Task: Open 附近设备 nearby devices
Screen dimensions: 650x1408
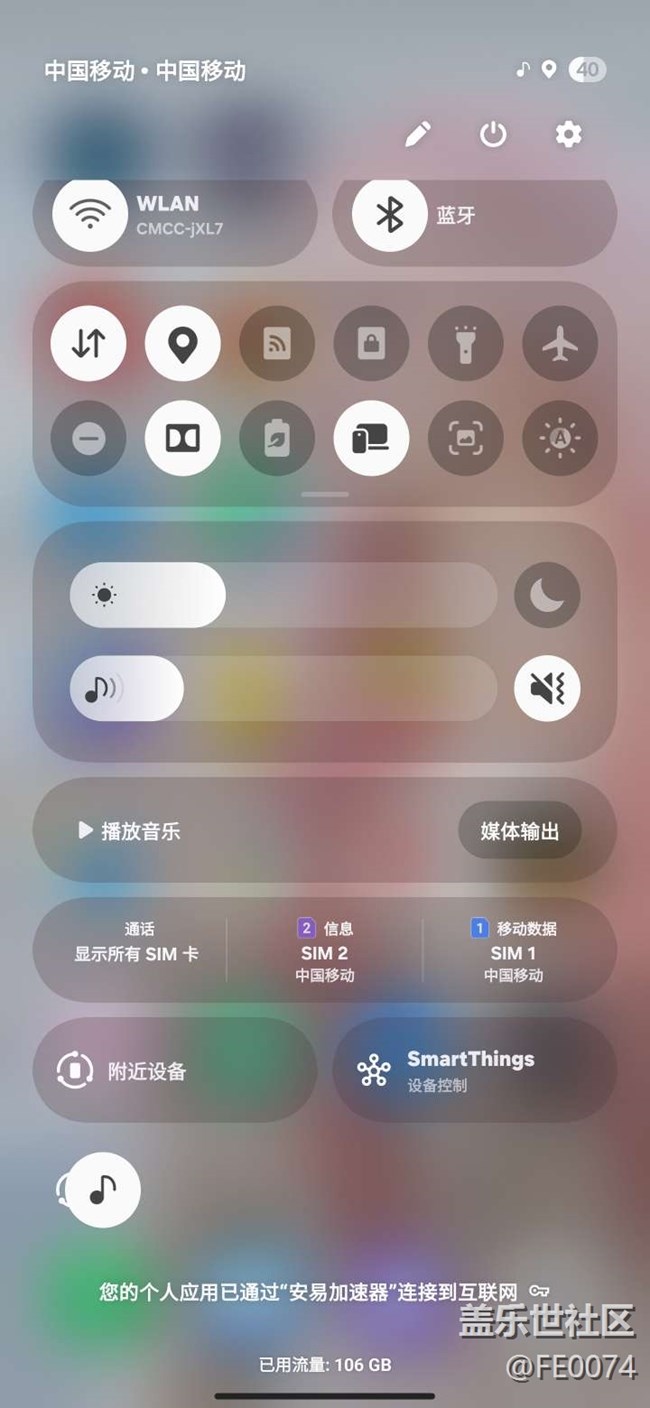Action: tap(146, 1071)
